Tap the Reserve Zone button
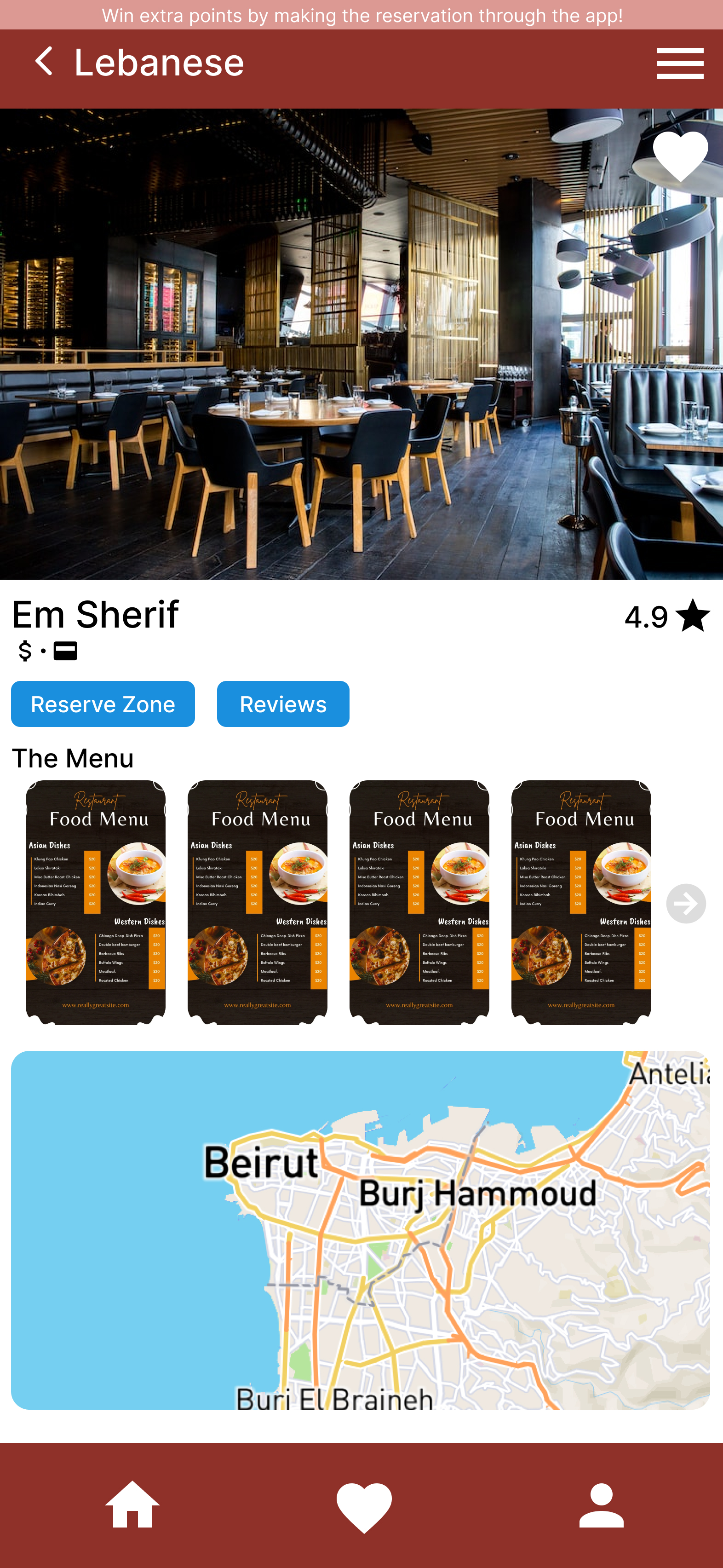The height and width of the screenshot is (1568, 723). (103, 703)
